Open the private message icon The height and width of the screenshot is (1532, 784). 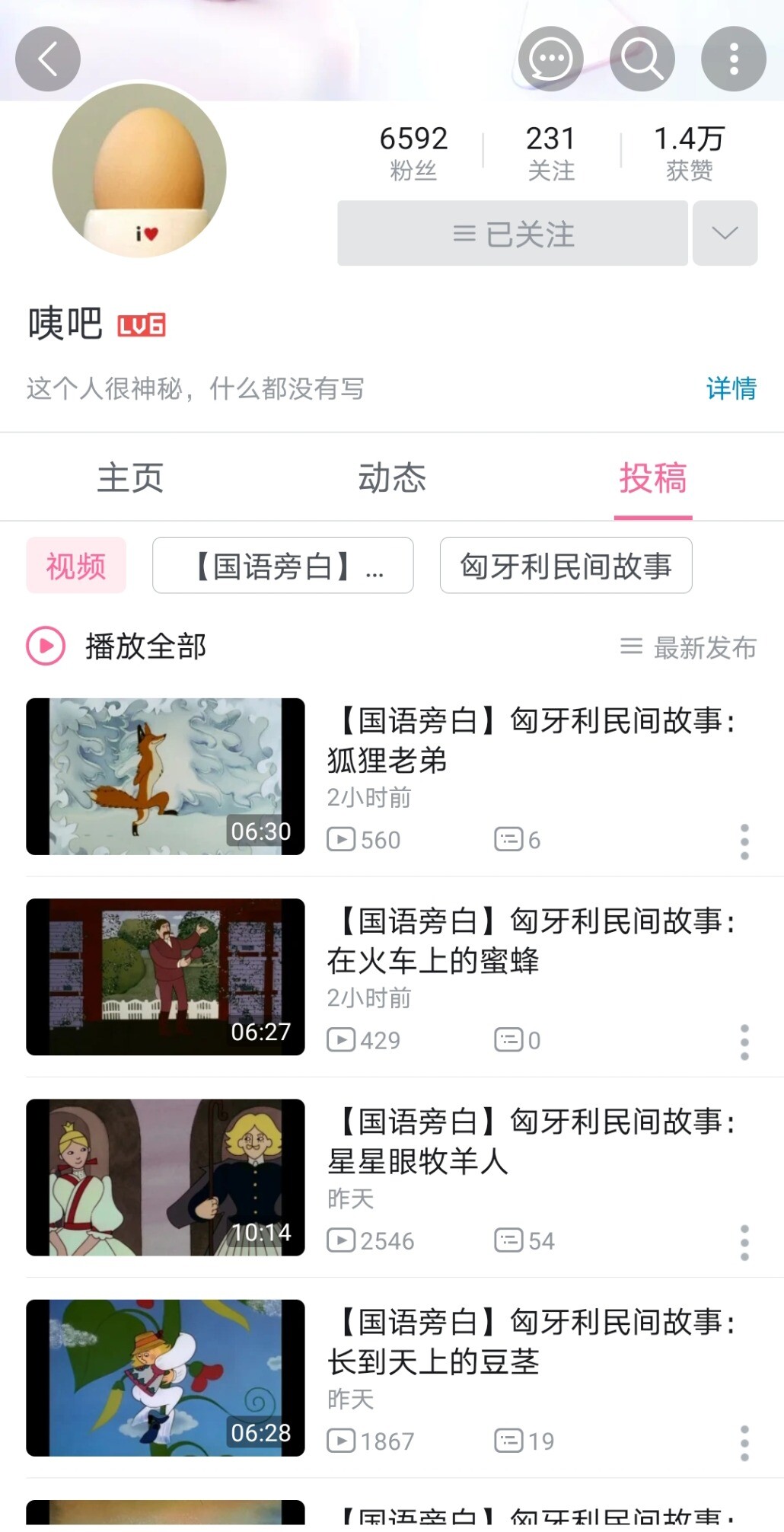pos(550,59)
